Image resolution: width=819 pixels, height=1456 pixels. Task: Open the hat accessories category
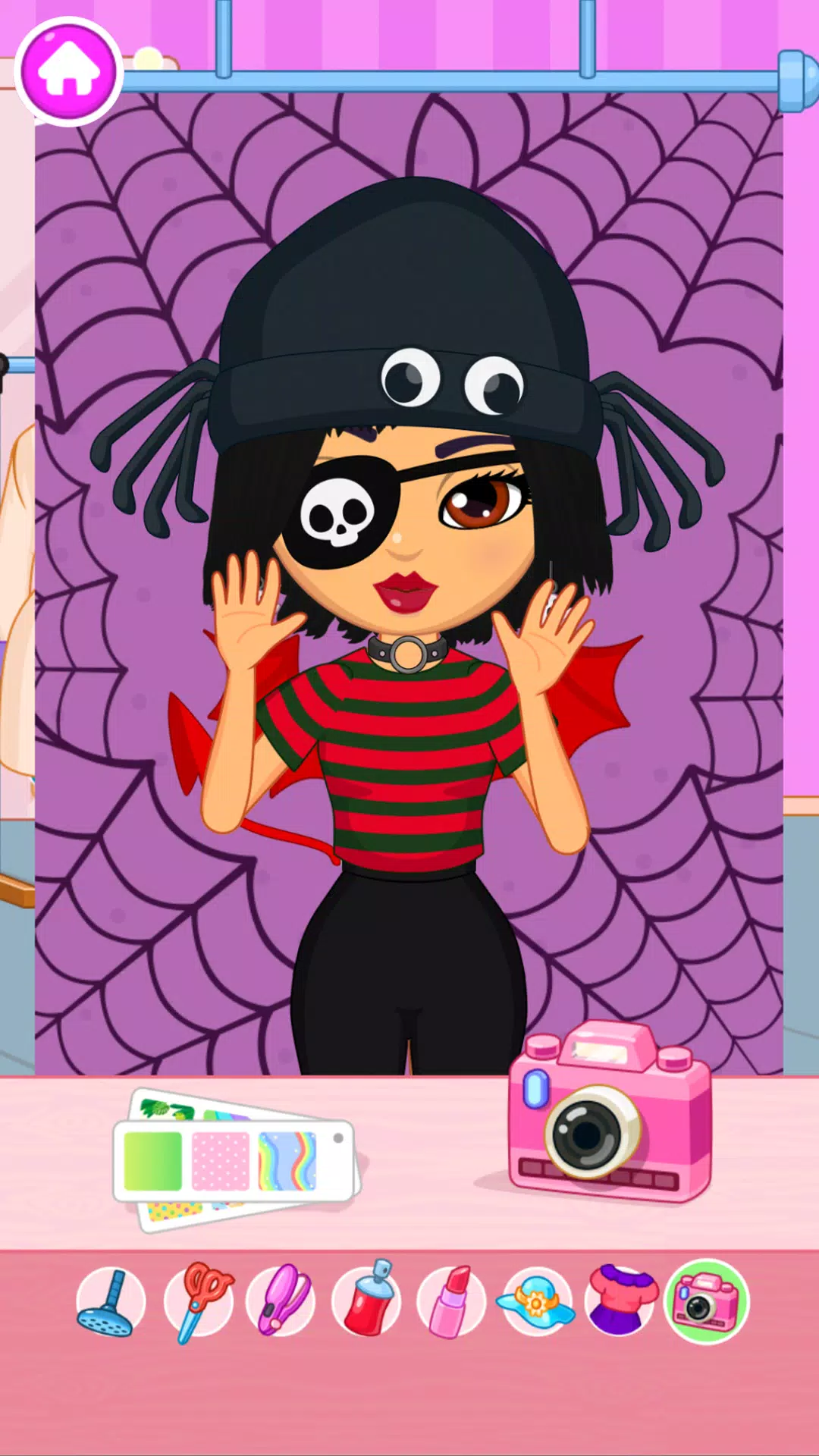tap(536, 1301)
